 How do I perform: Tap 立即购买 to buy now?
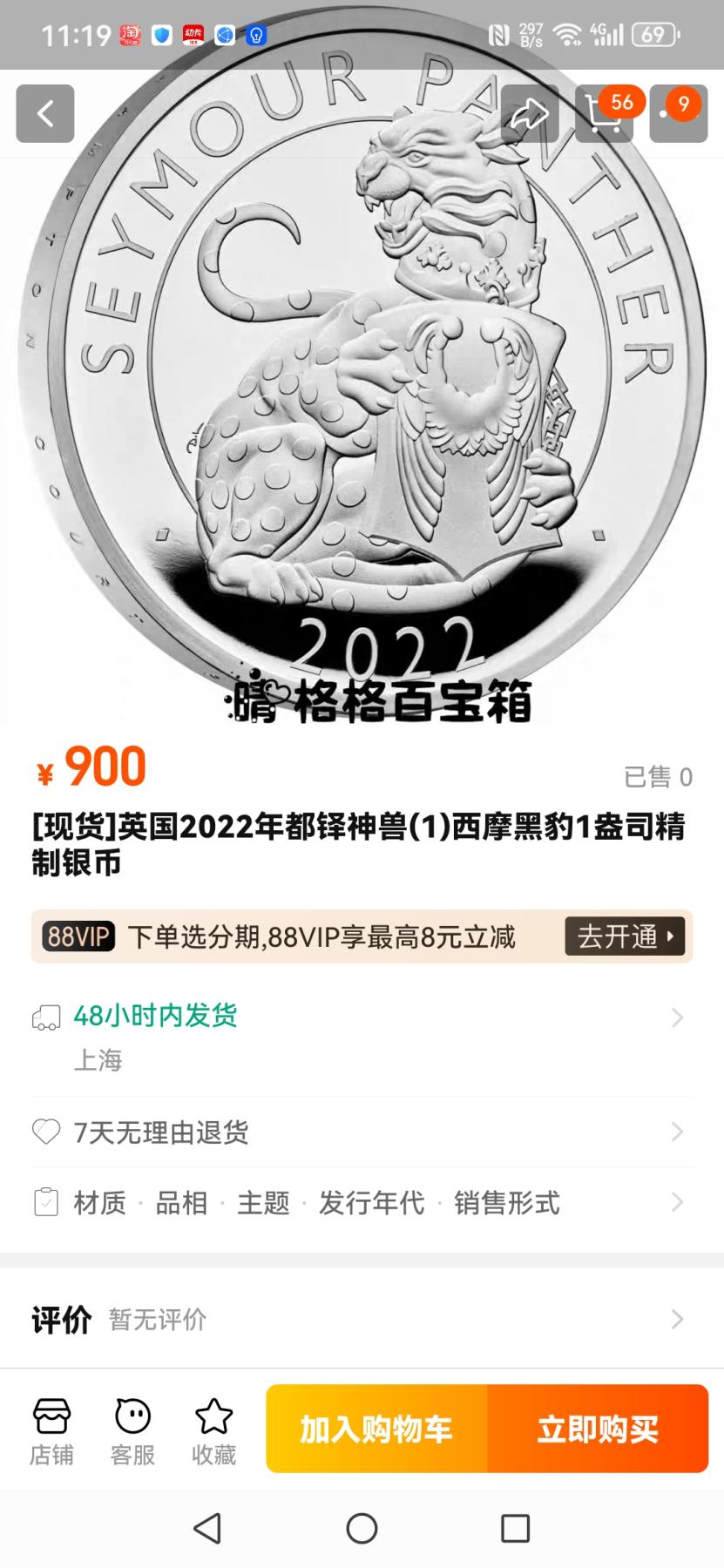(598, 1429)
